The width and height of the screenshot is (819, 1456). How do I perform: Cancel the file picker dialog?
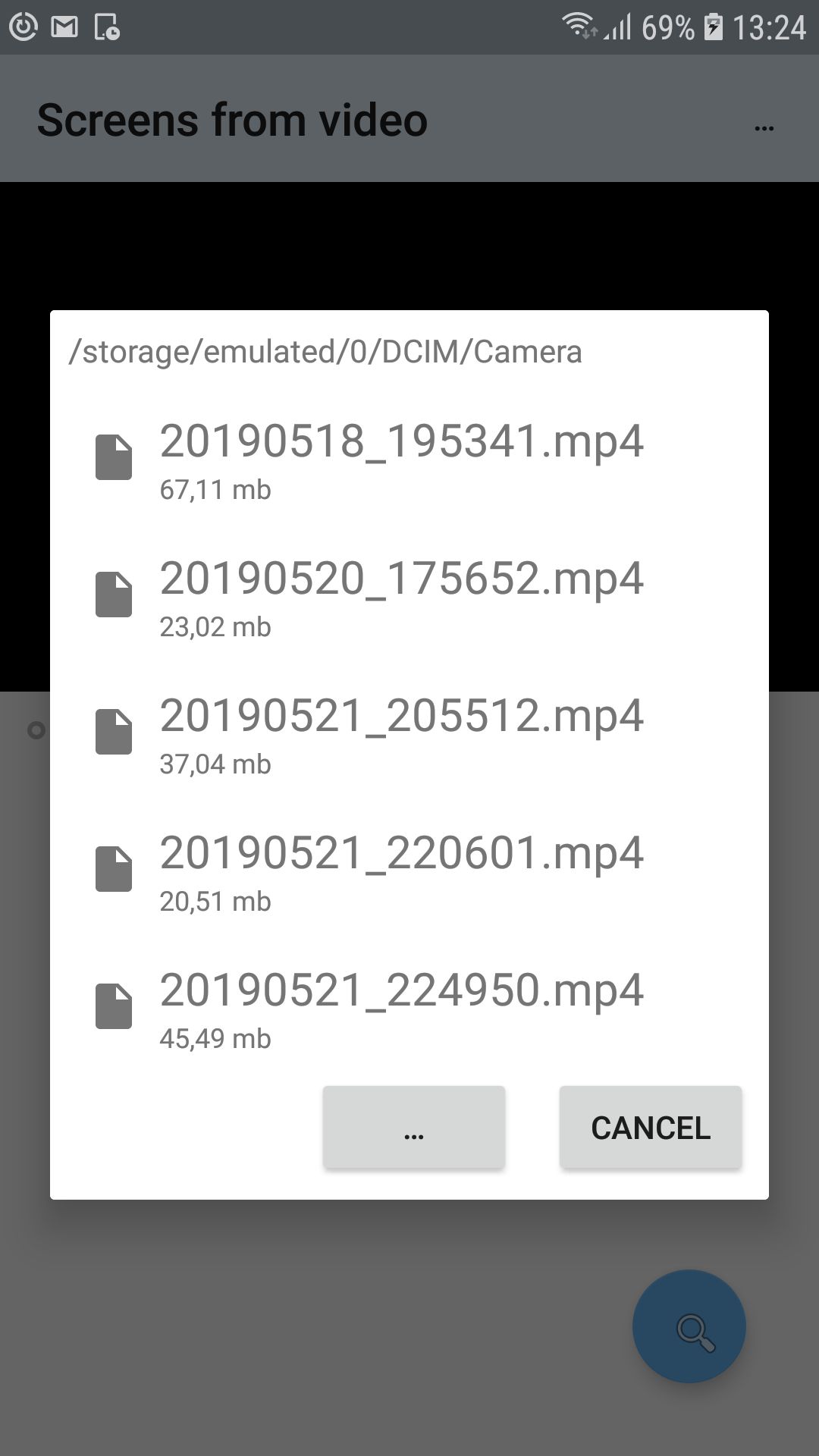coord(650,1128)
